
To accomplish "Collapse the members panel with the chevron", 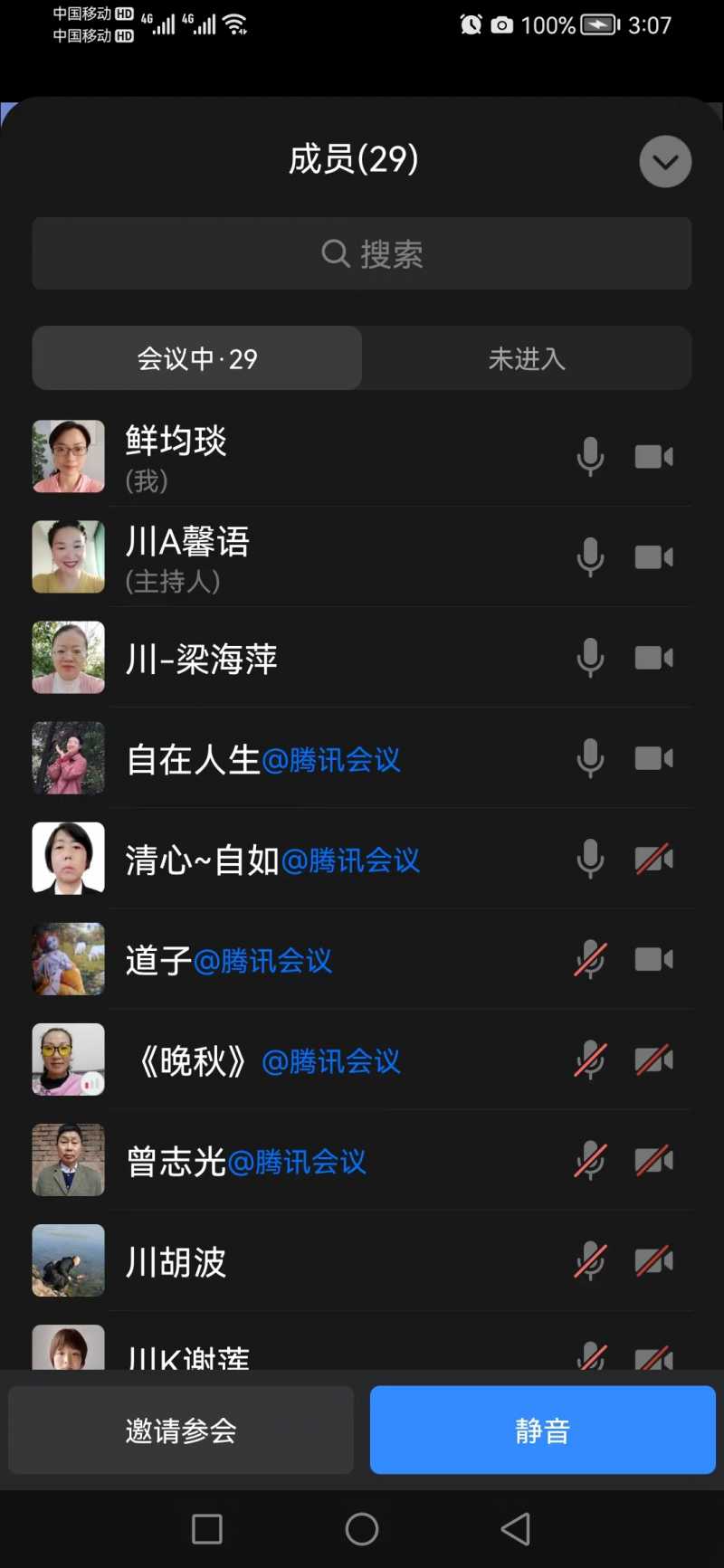I will click(x=665, y=162).
